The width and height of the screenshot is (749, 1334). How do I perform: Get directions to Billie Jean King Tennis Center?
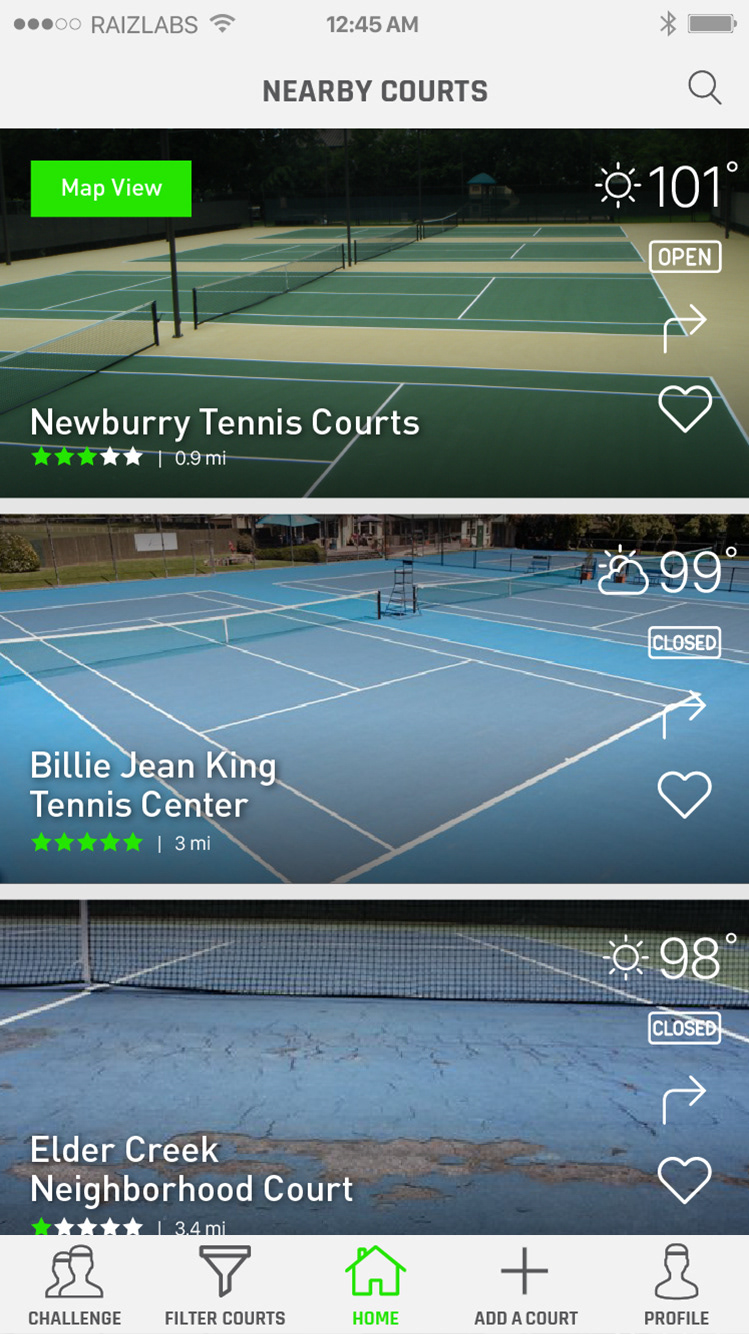[x=685, y=713]
